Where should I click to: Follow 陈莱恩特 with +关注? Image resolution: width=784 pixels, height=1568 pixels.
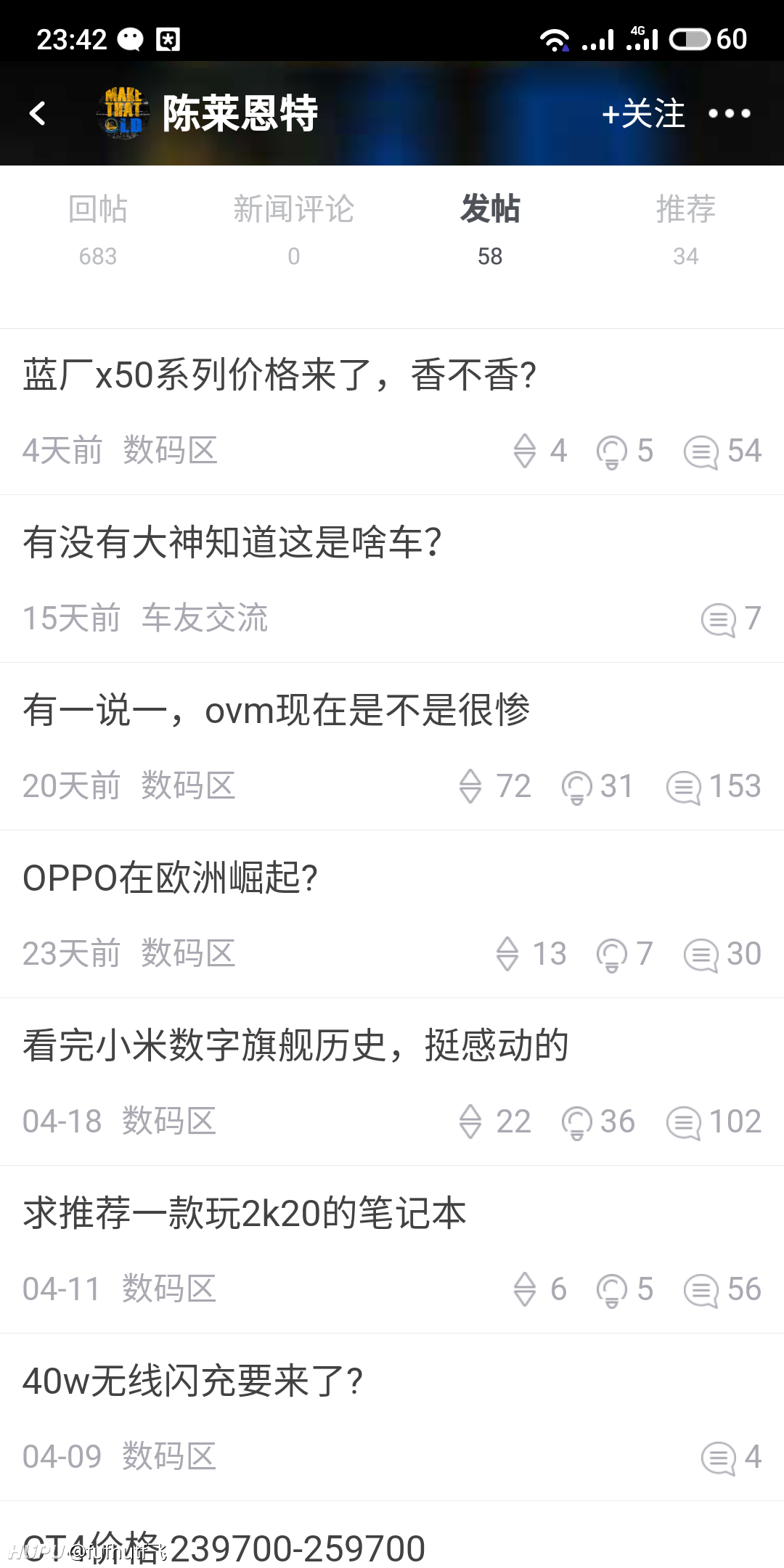click(643, 114)
